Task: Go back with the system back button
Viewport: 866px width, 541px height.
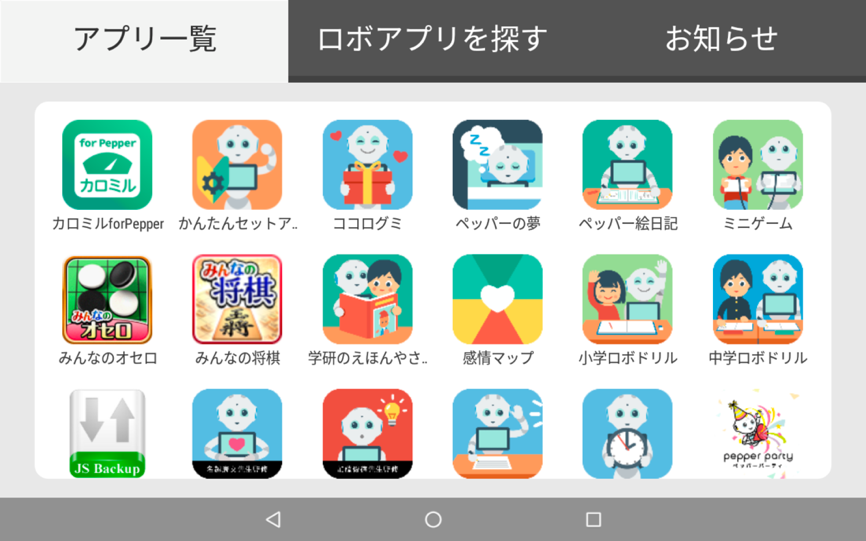Action: click(x=273, y=519)
